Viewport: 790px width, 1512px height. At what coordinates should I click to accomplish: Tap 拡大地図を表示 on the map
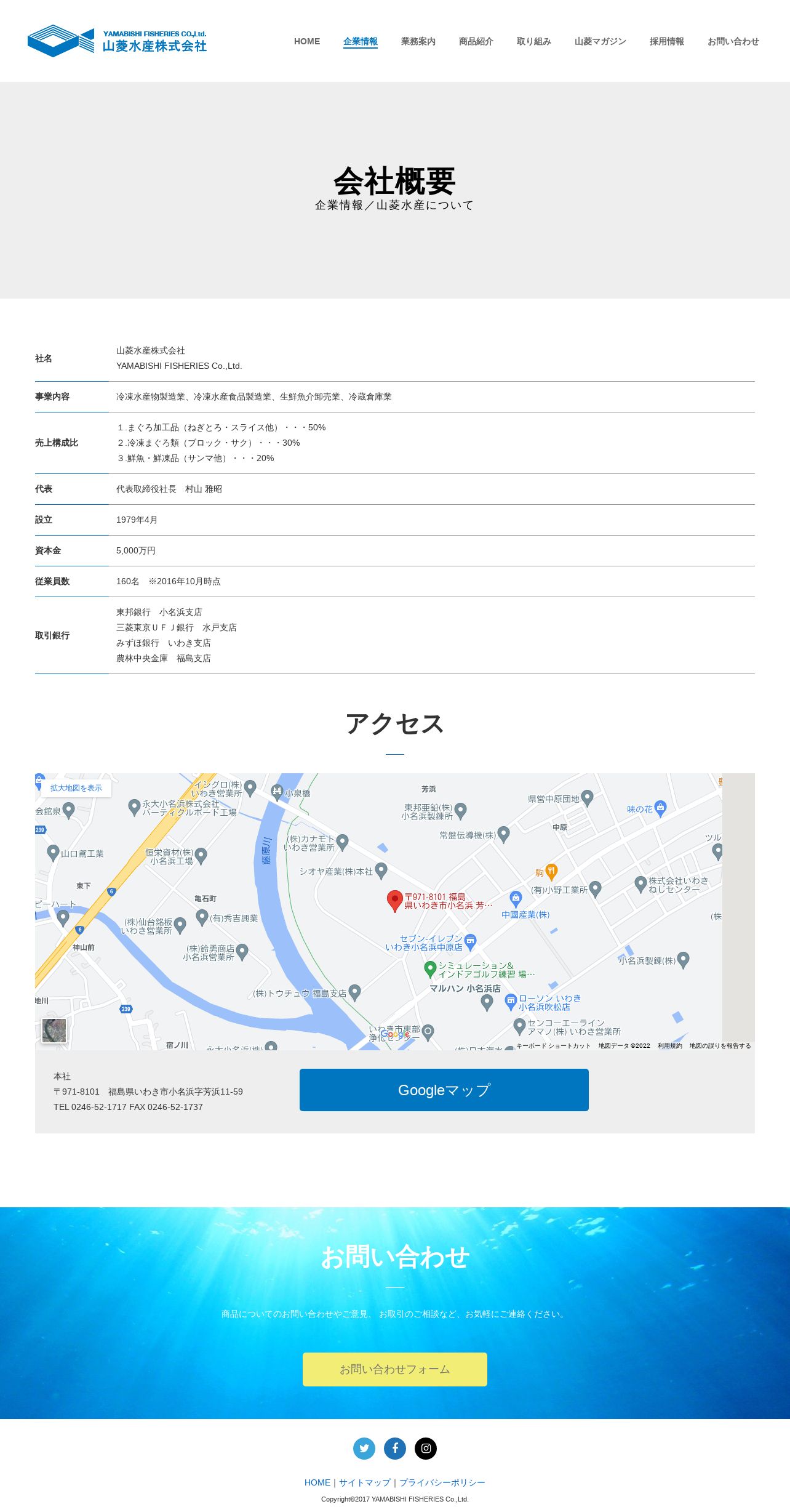click(76, 788)
